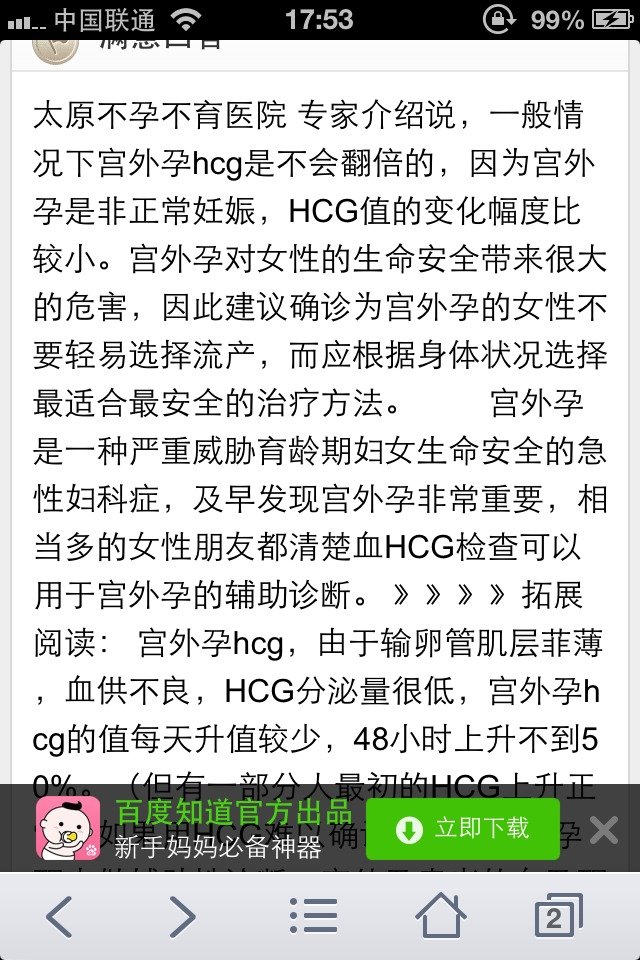Tap the 立即下载 download button

pos(462,829)
